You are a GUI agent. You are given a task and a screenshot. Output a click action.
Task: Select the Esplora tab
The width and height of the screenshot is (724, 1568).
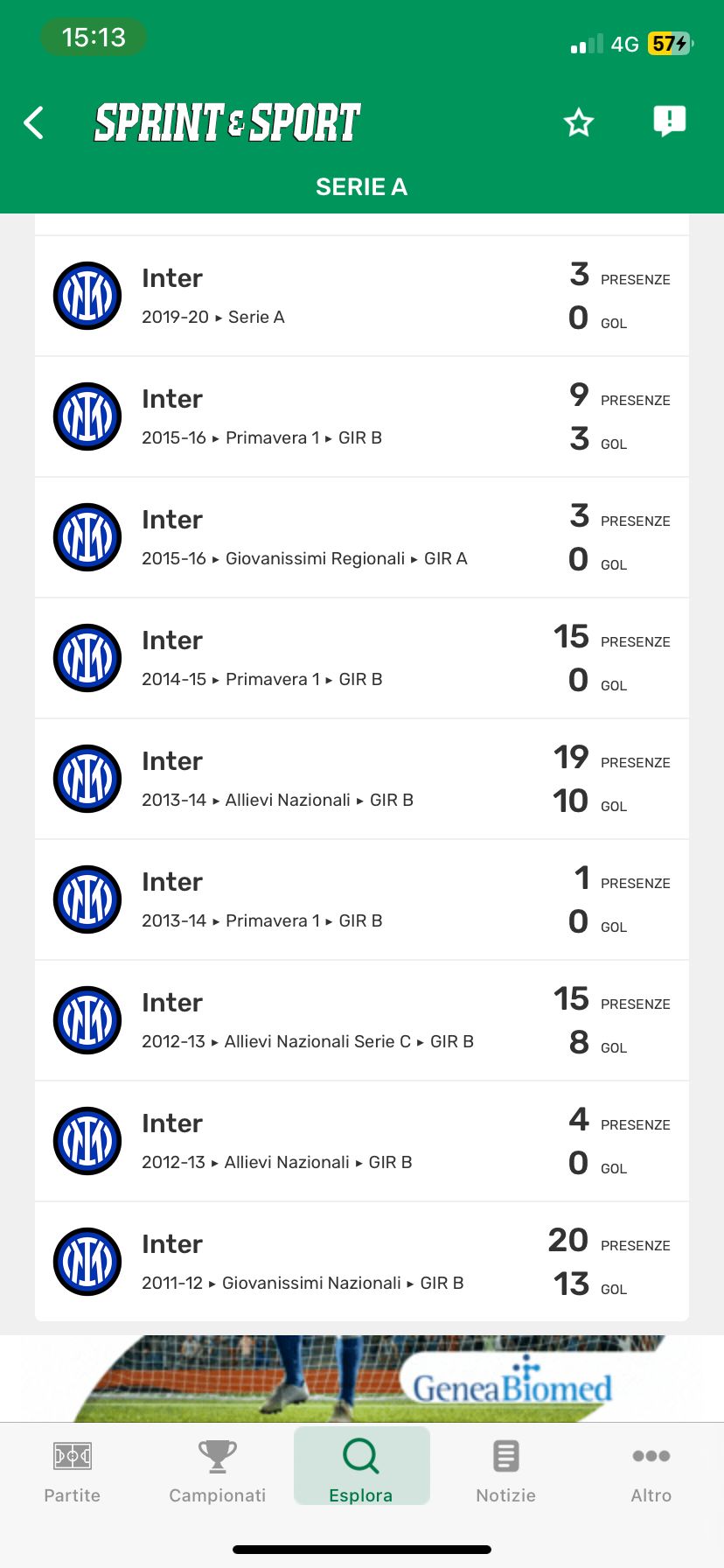click(x=361, y=1466)
